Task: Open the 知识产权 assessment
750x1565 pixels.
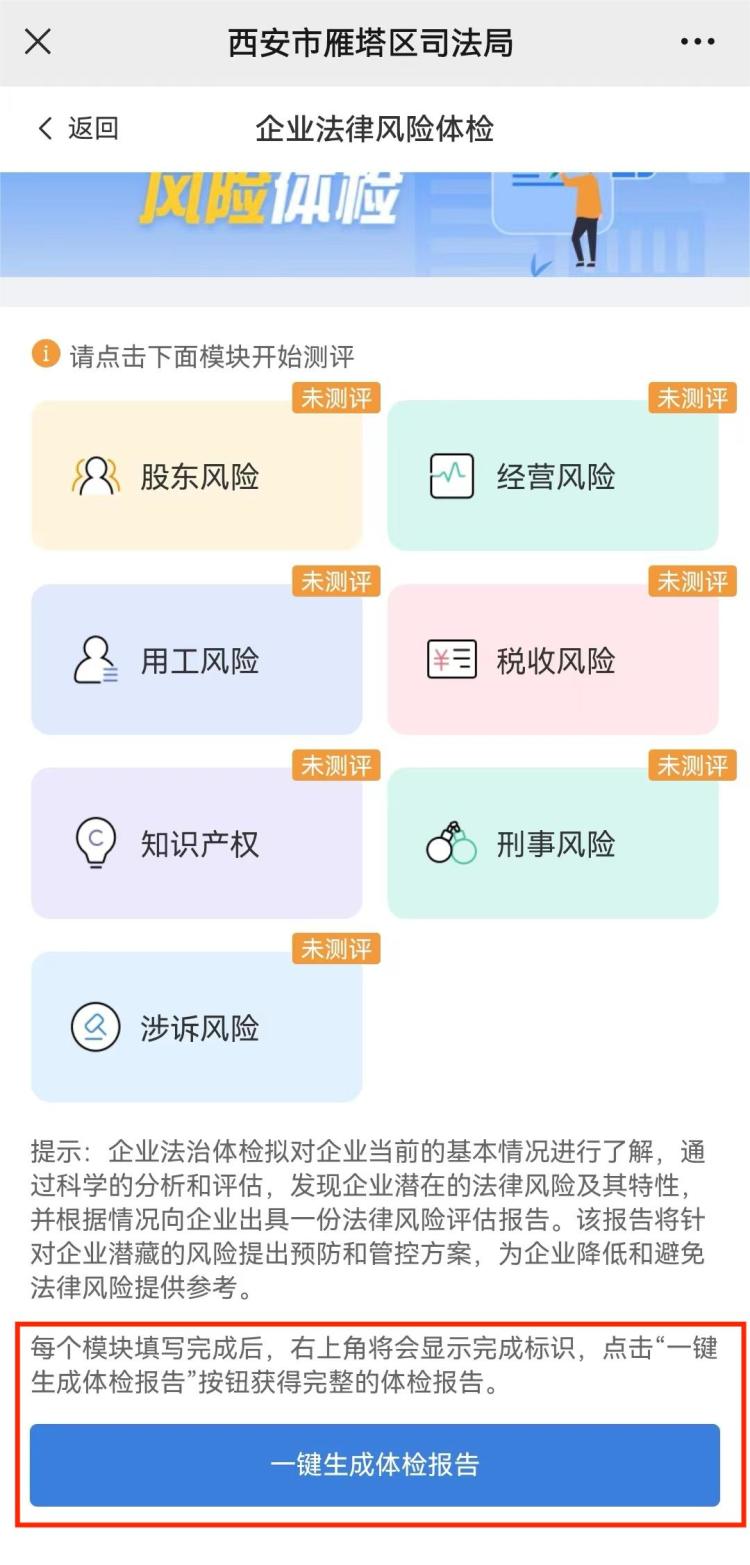Action: point(197,843)
